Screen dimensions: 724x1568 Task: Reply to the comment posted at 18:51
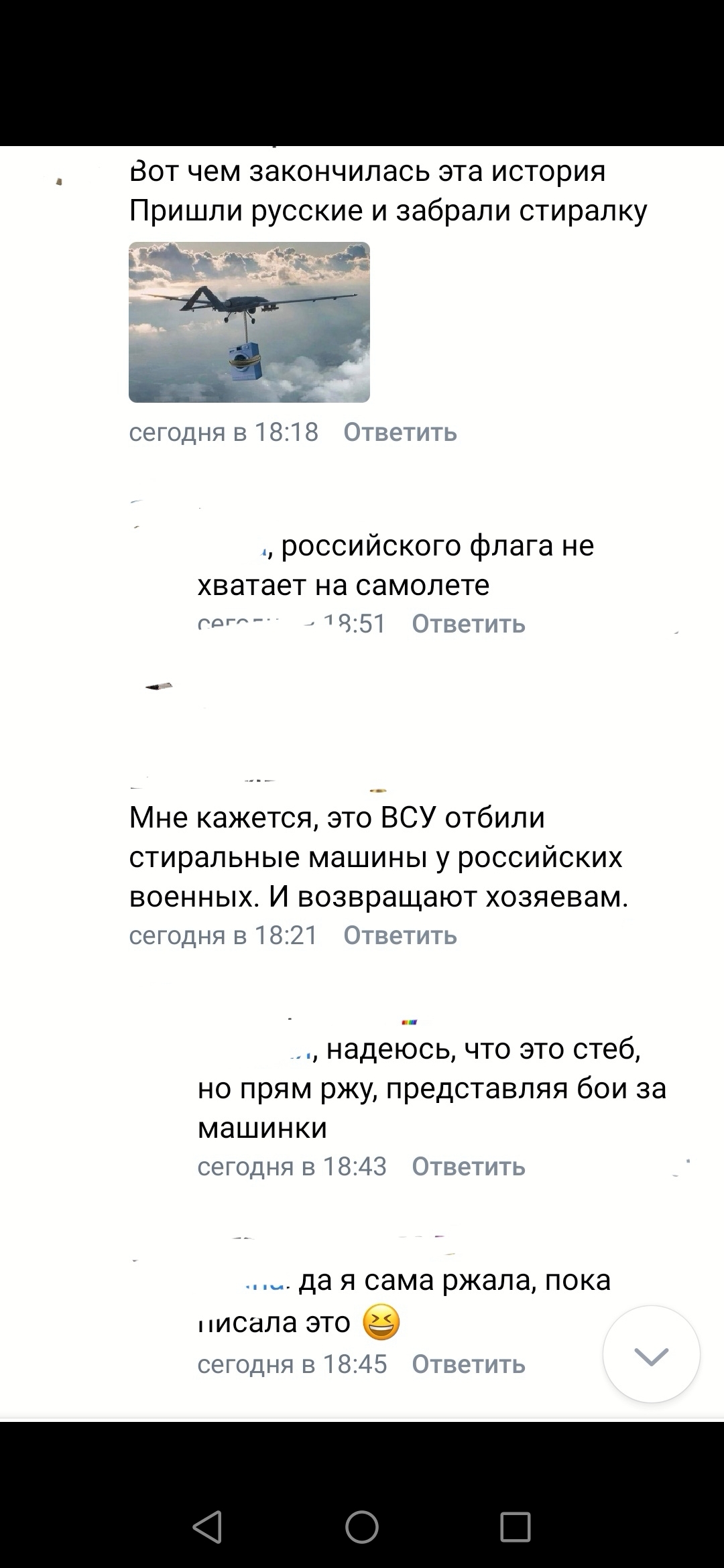[x=469, y=624]
